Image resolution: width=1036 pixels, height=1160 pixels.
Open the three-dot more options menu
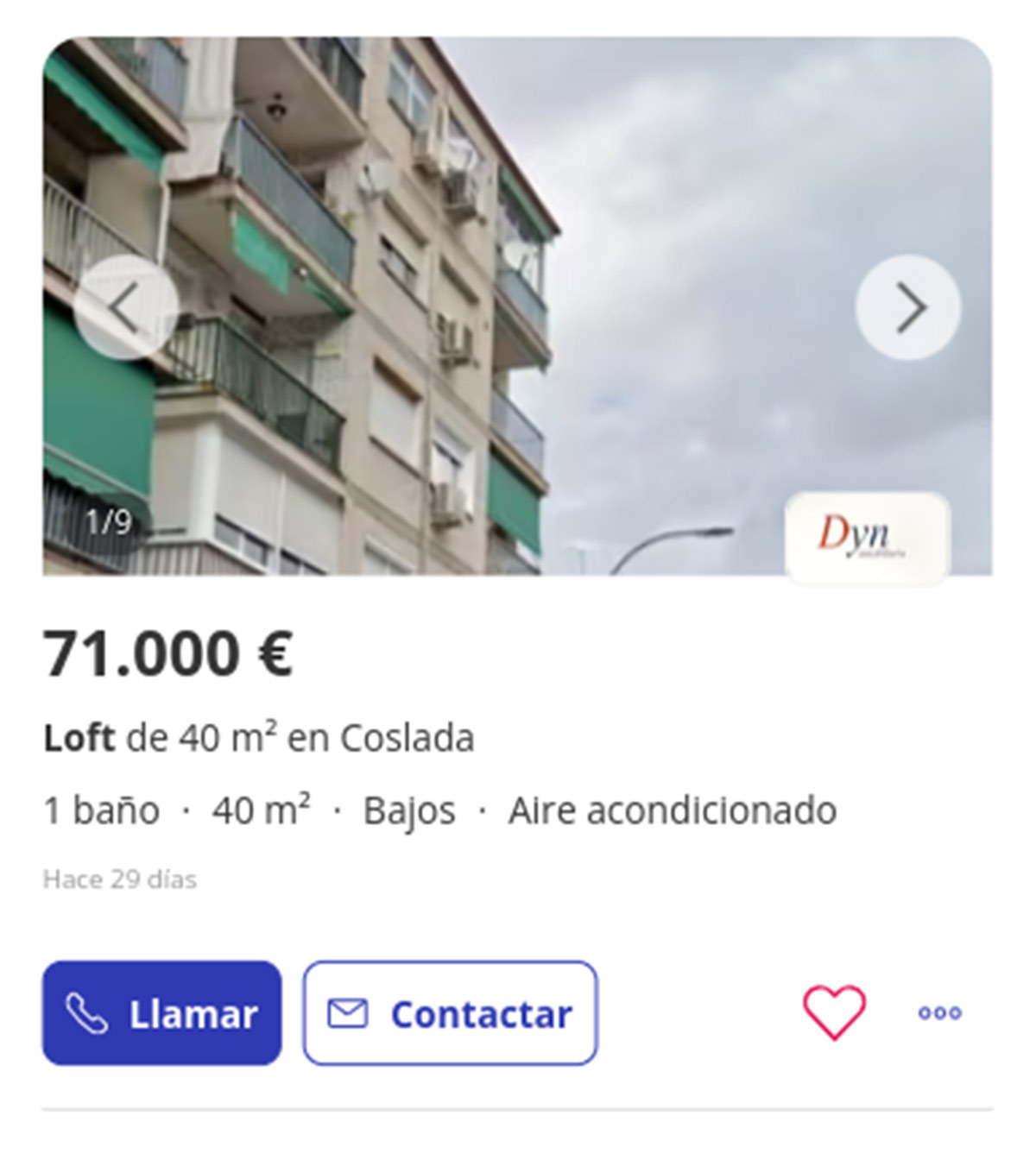[x=940, y=1012]
